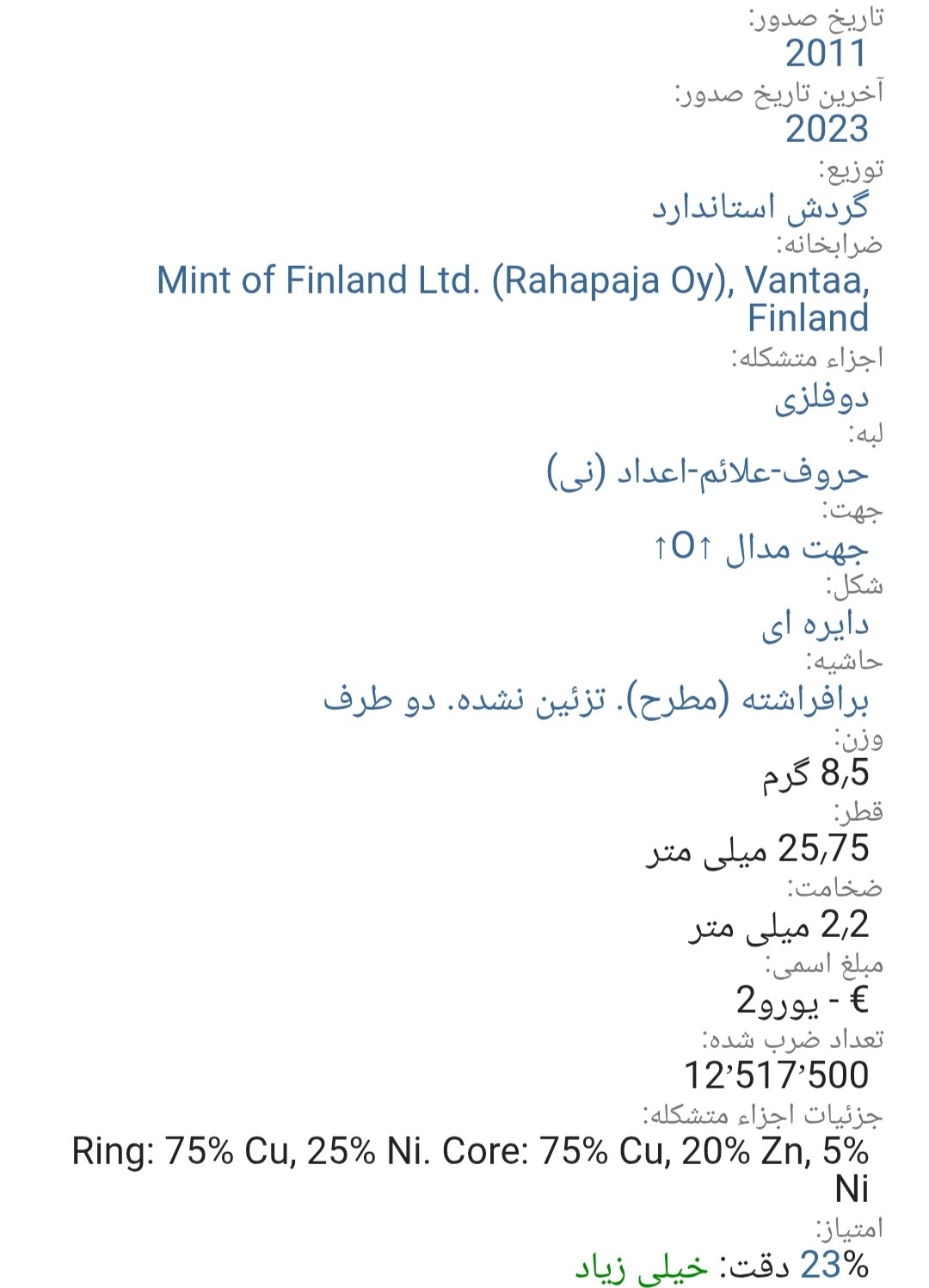Open the 23% accuracy score link
Screen dimensions: 929x1288
coord(834,1265)
